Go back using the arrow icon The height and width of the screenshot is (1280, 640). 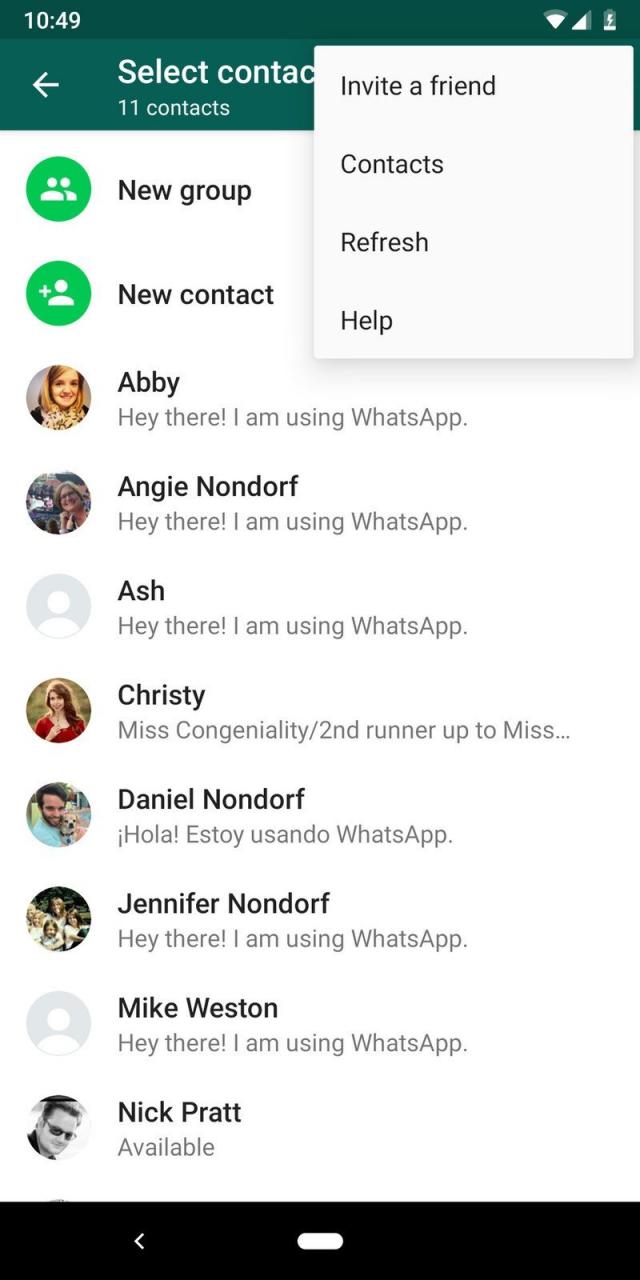46,86
